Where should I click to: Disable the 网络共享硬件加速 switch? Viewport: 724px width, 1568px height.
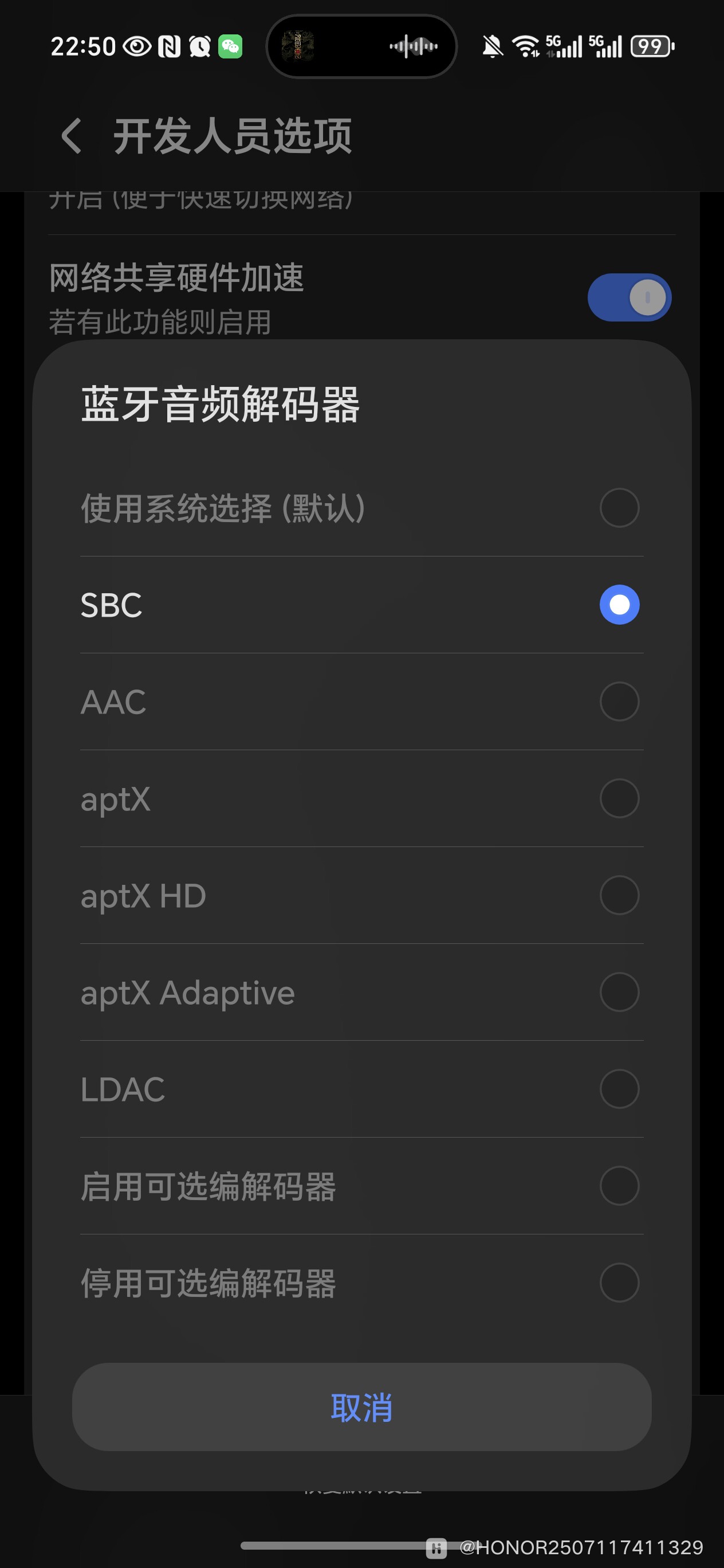point(628,297)
